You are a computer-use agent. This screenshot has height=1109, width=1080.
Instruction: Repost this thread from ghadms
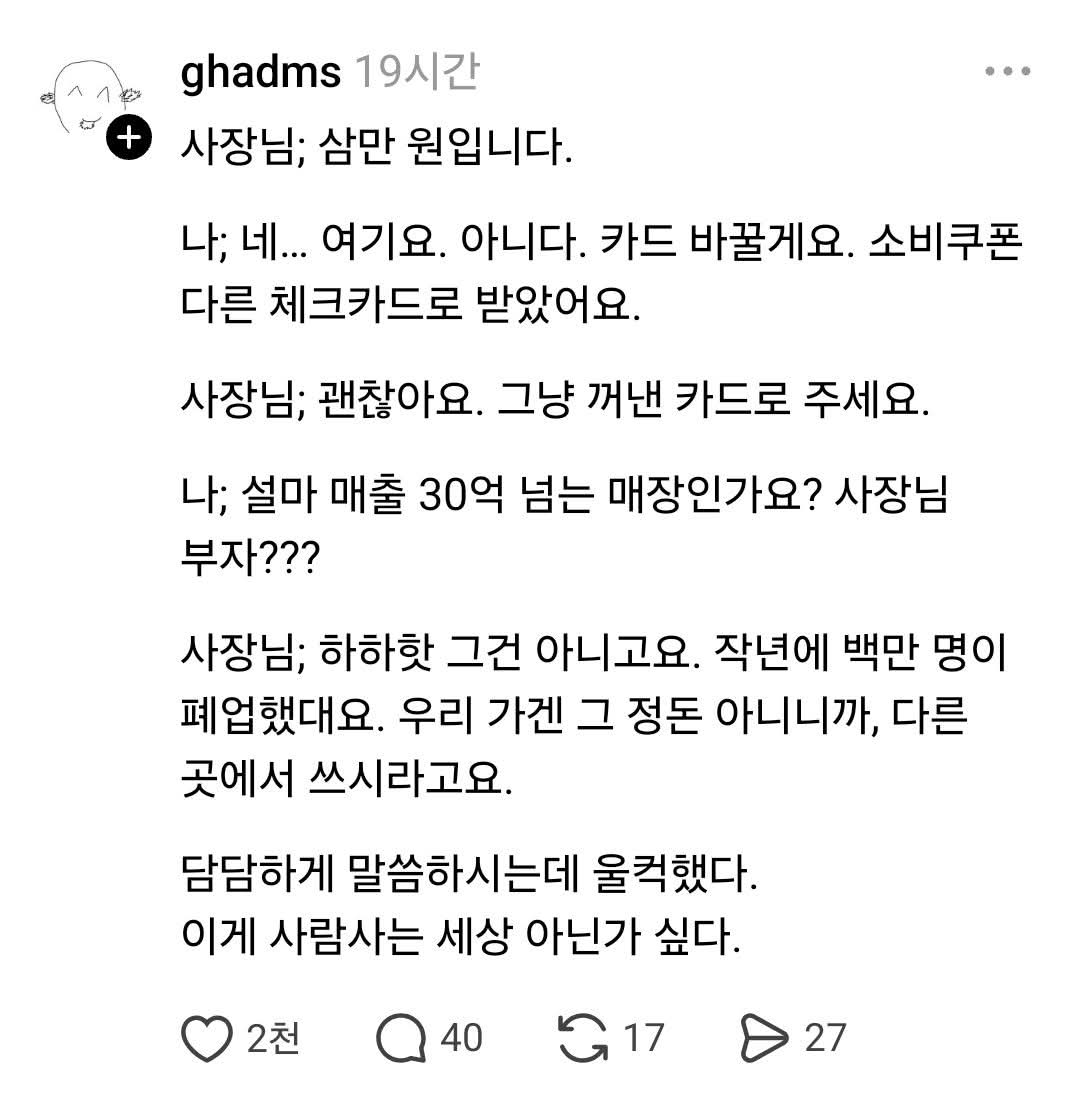click(583, 1037)
